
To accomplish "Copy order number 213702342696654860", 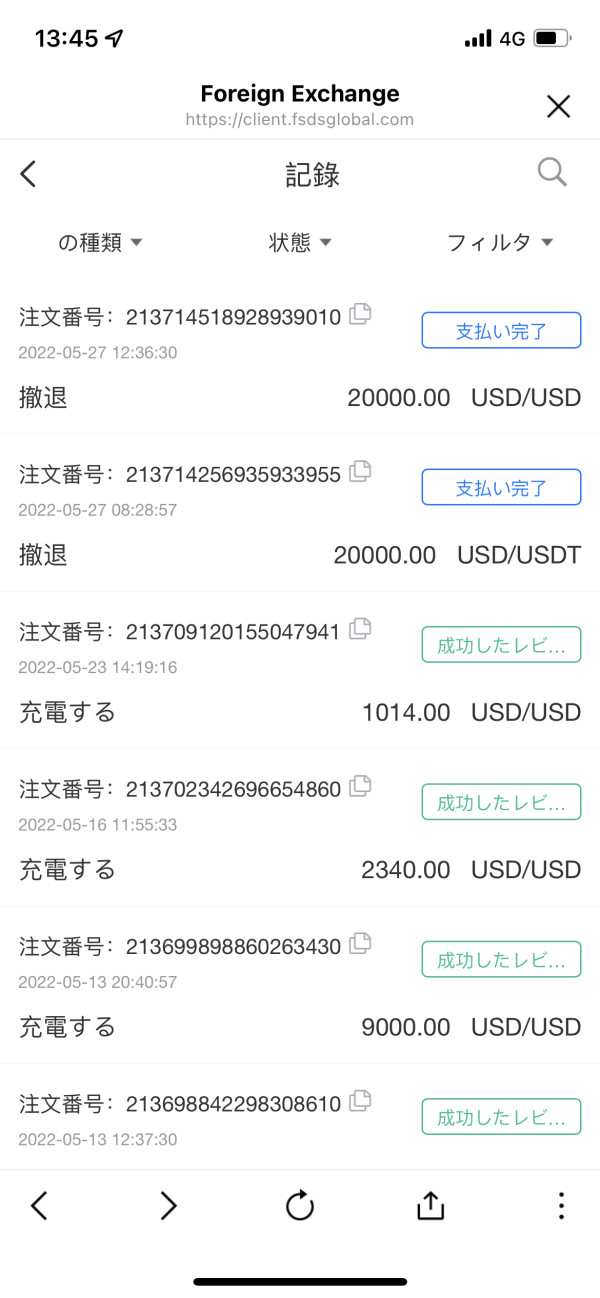I will (360, 787).
